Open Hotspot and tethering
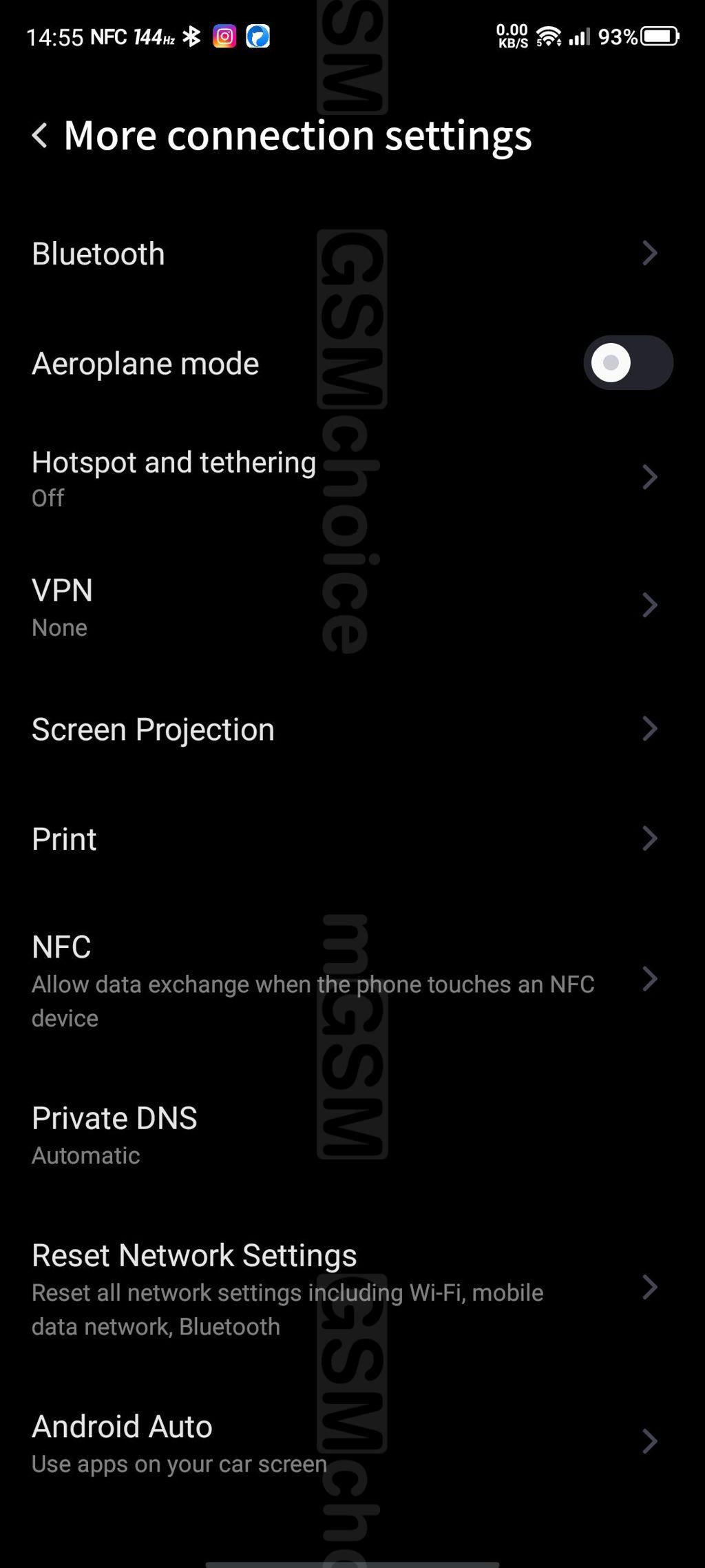The width and height of the screenshot is (705, 1568). [x=352, y=477]
